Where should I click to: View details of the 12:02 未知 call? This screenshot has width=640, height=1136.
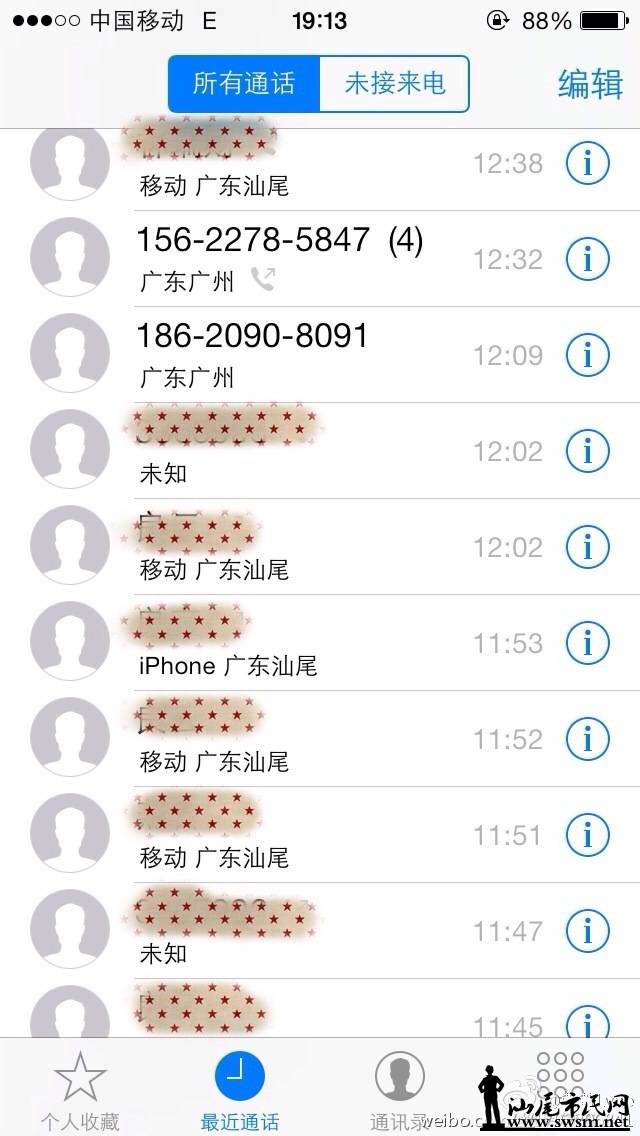pos(588,451)
